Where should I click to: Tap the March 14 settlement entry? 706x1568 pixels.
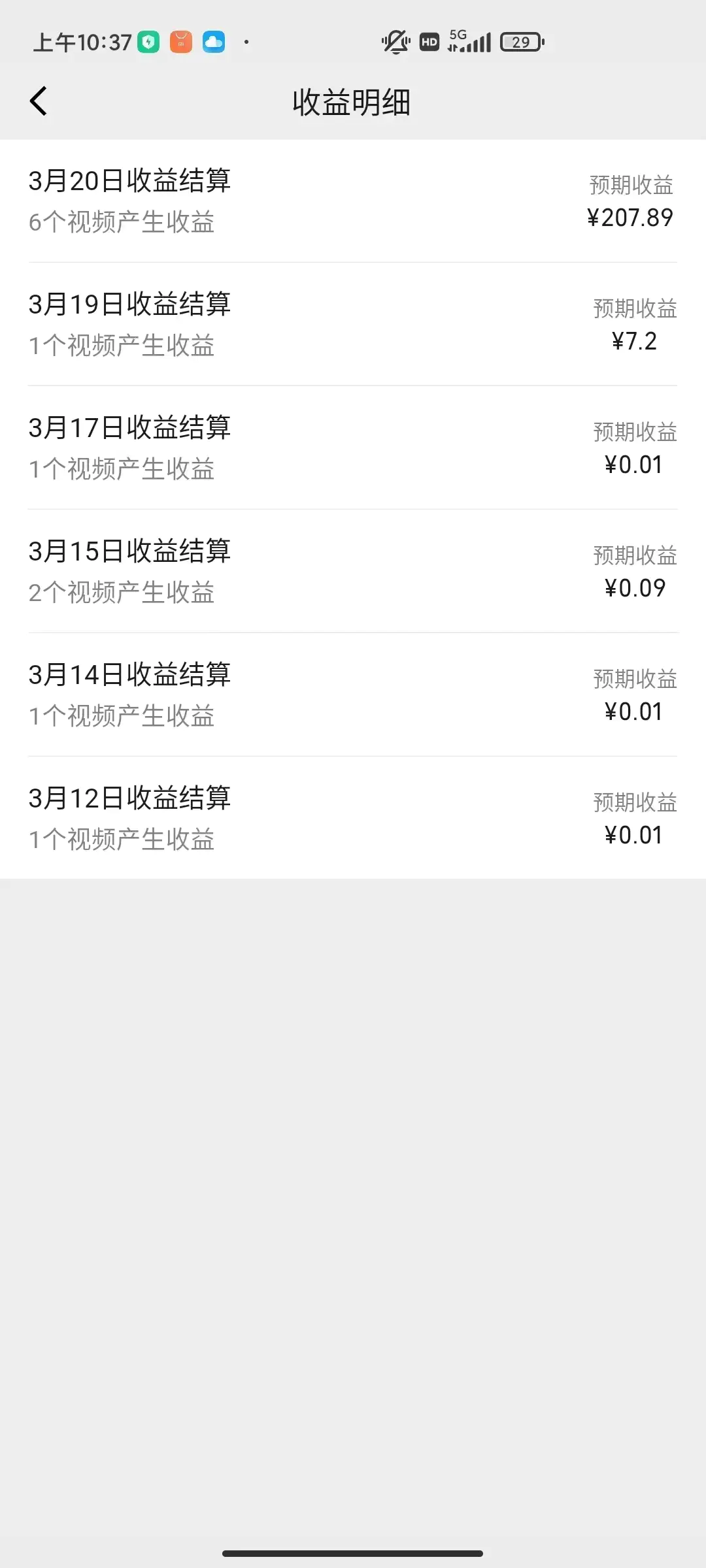click(x=353, y=694)
